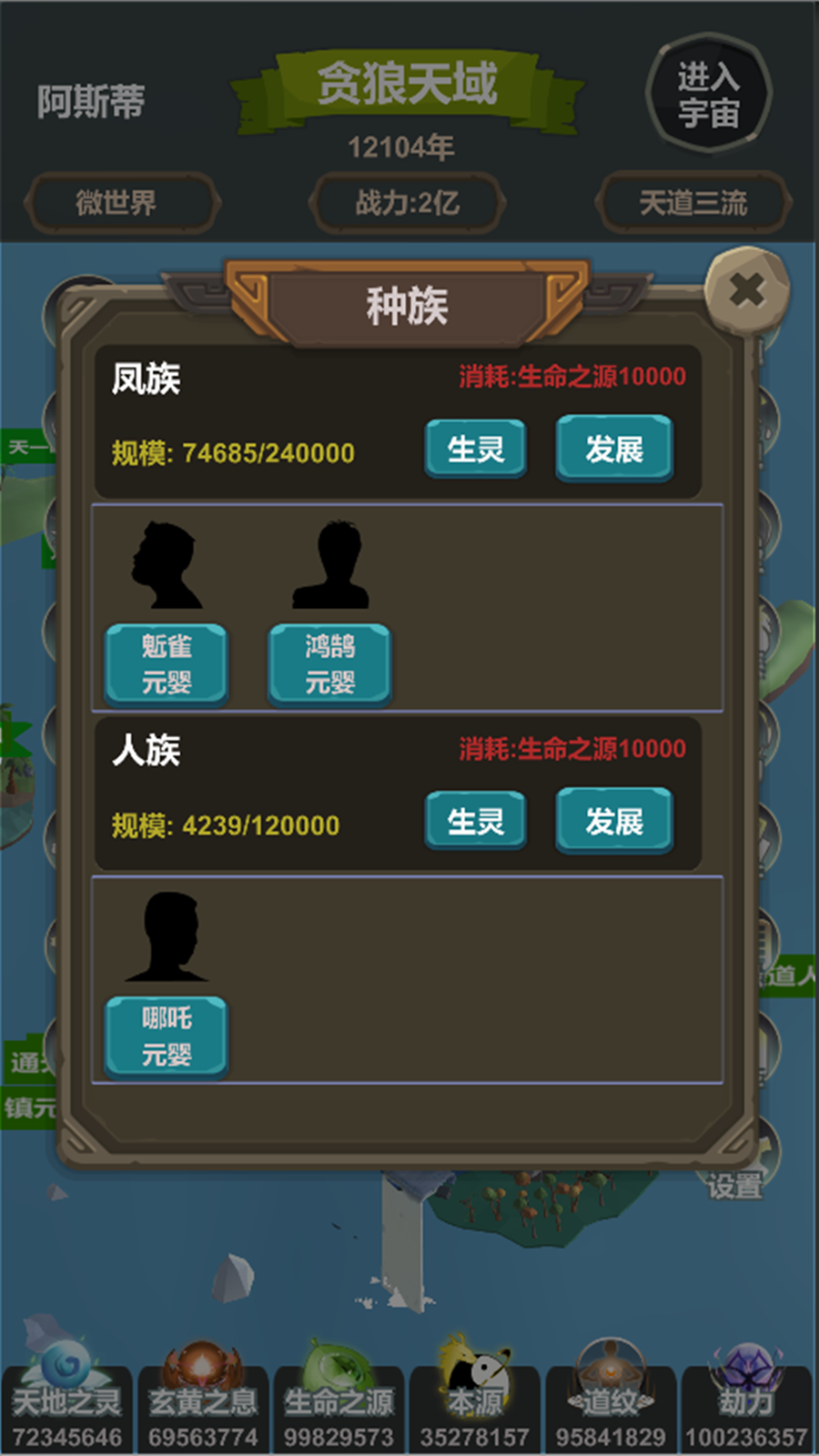Image resolution: width=819 pixels, height=1456 pixels.
Task: Select the 哪吒 元婴 character
Action: (x=167, y=1036)
